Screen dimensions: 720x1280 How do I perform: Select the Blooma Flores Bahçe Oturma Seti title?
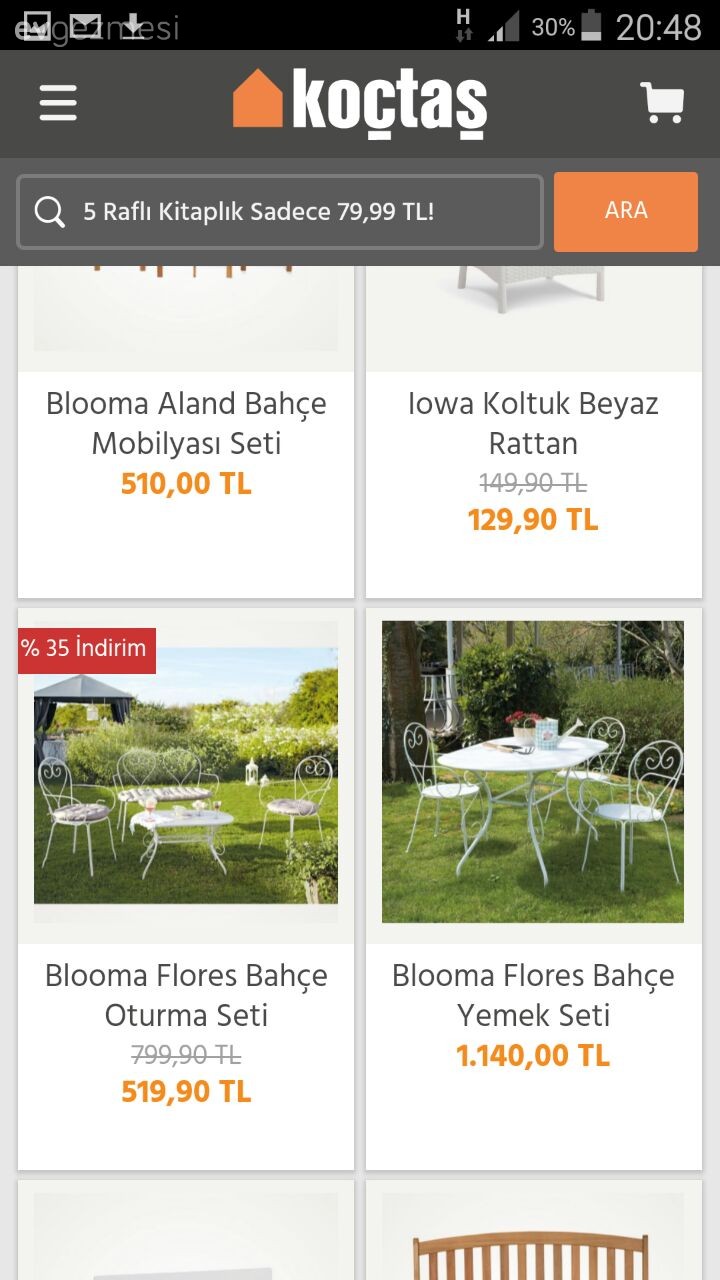point(186,995)
